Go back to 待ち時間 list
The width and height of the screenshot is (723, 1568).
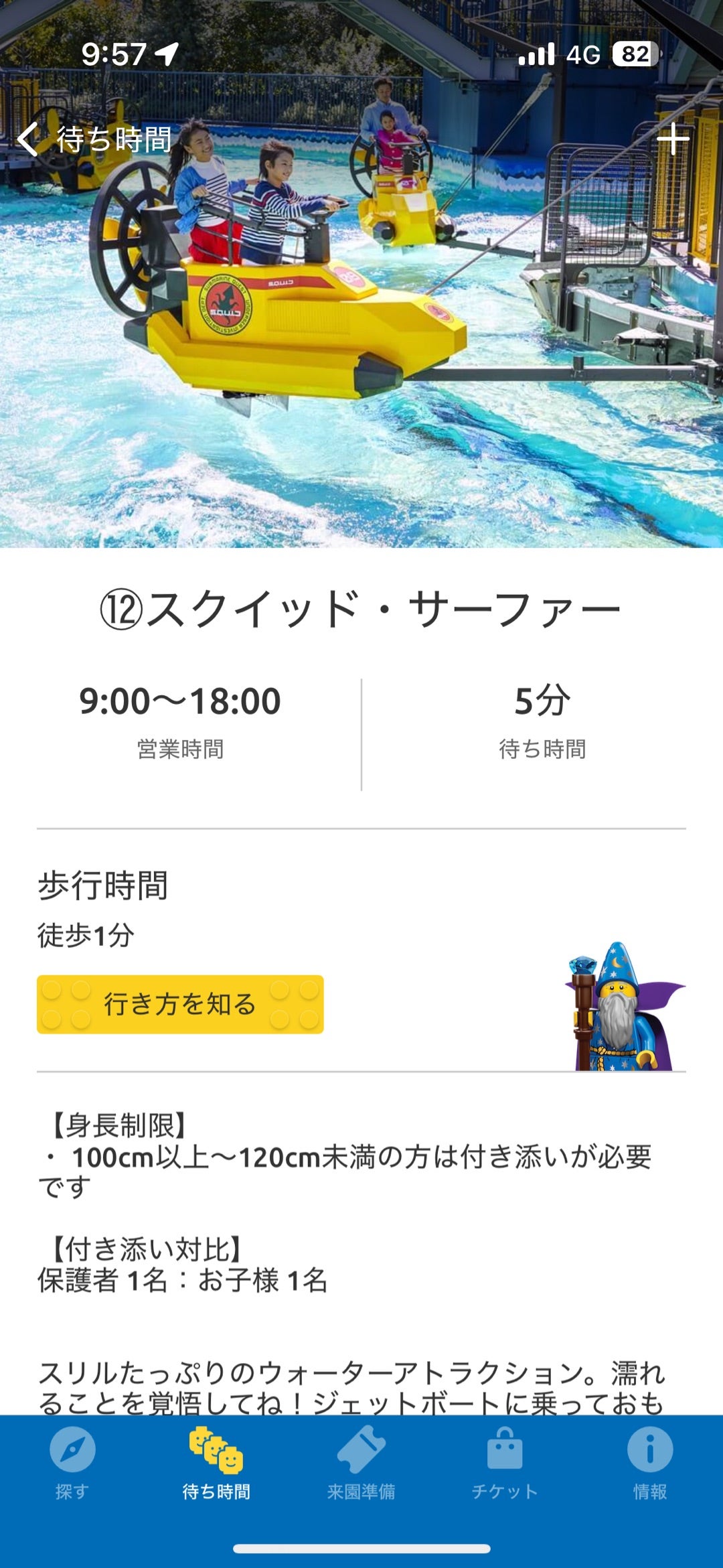(94, 139)
